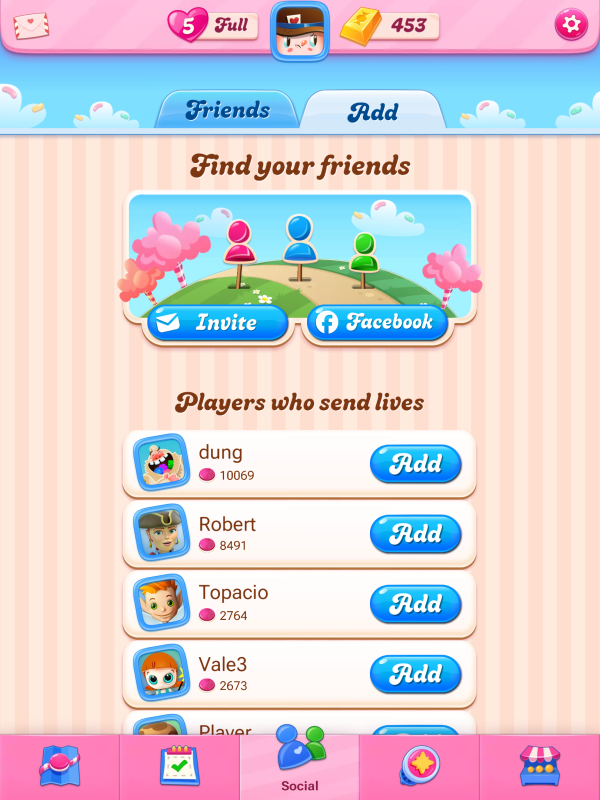This screenshot has width=600, height=800.
Task: Add dung as a friend
Action: (x=415, y=464)
